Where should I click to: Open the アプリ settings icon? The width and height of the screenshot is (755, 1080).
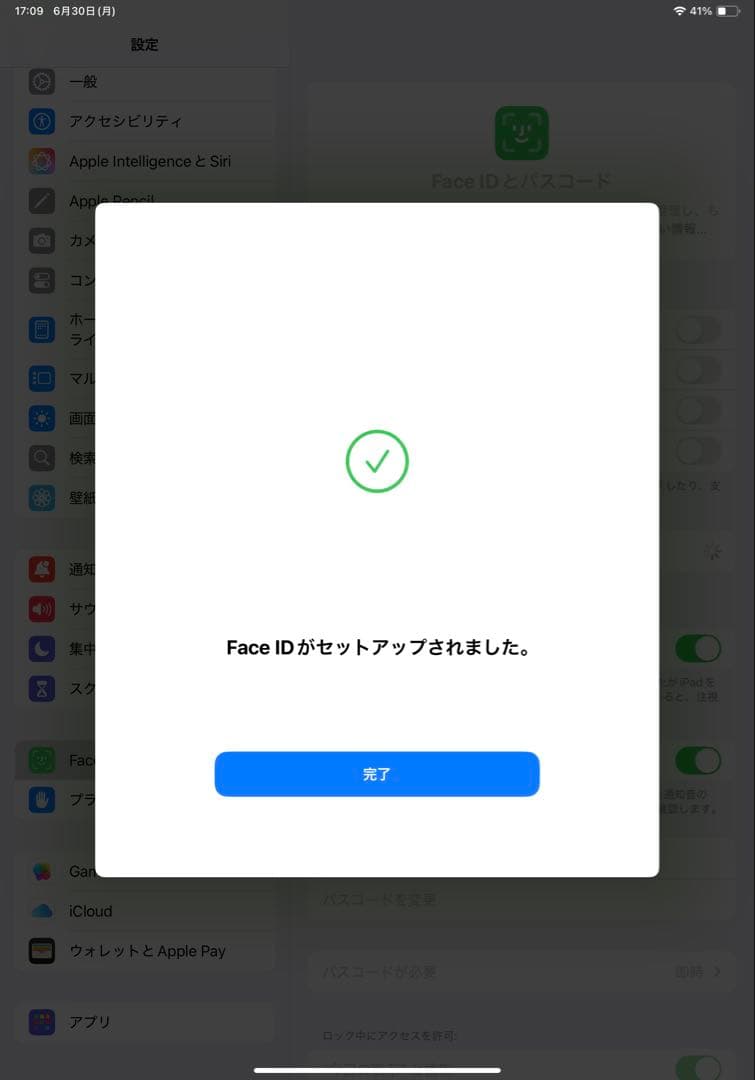pos(41,1021)
